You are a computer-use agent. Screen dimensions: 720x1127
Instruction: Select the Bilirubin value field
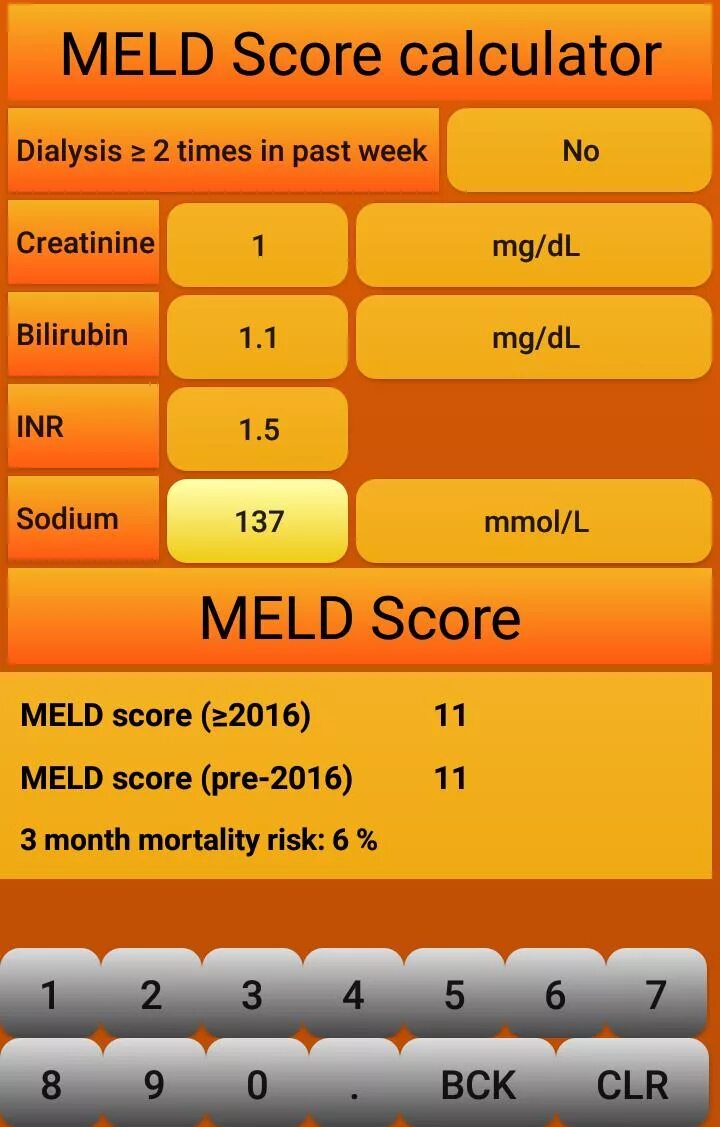(258, 337)
